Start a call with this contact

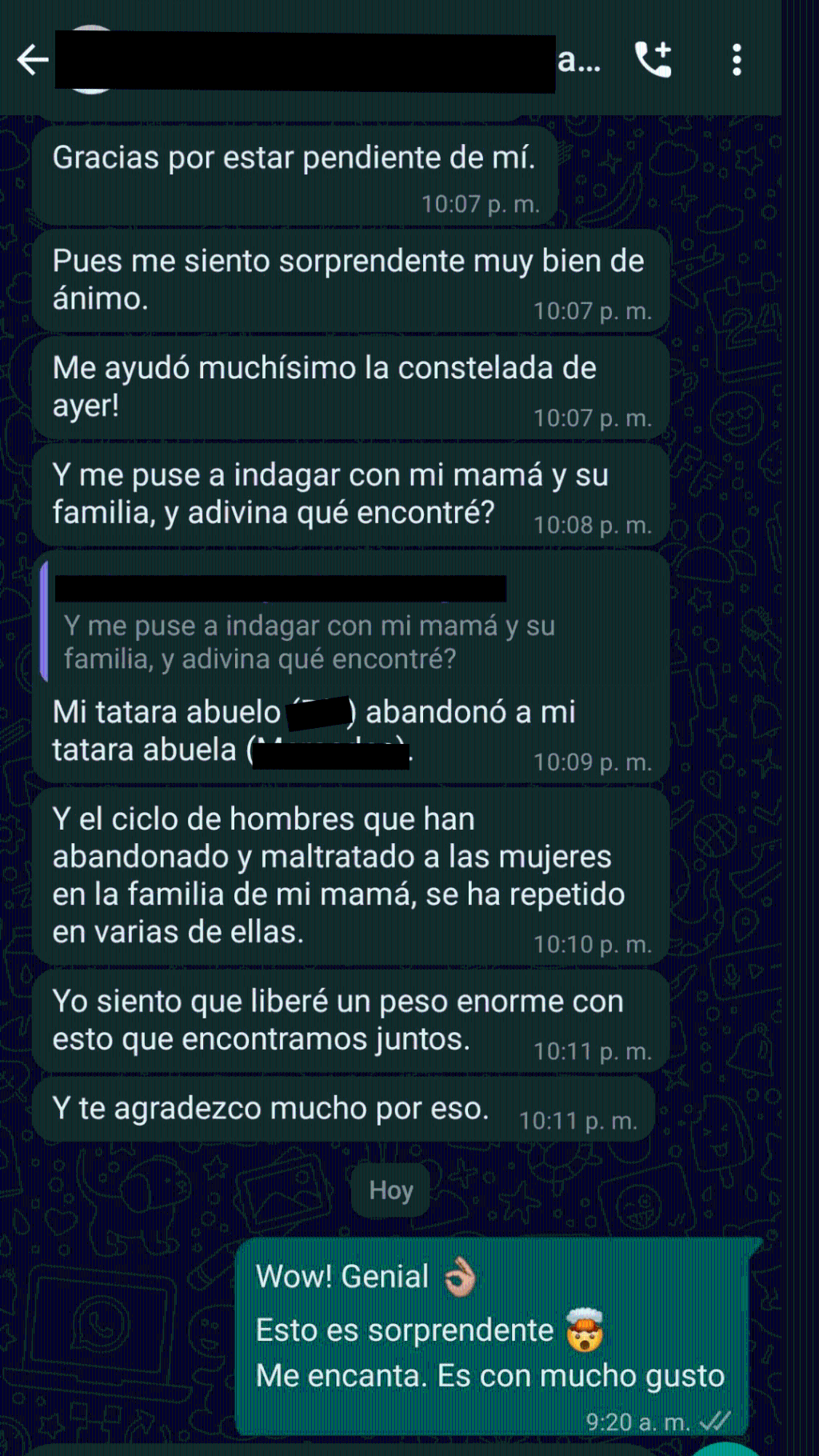(x=653, y=60)
